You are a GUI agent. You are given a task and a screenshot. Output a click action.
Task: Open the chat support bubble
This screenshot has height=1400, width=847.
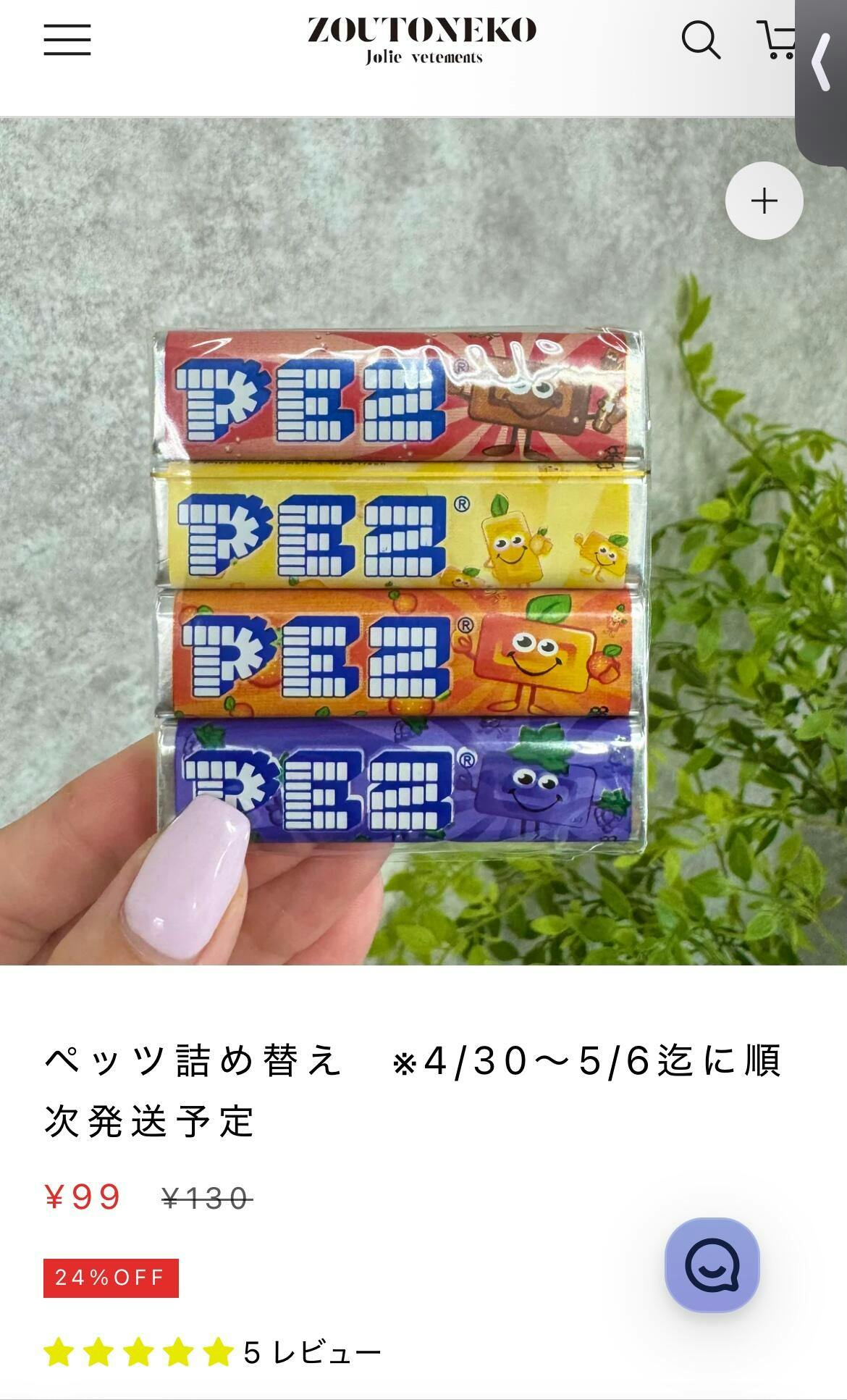712,1265
